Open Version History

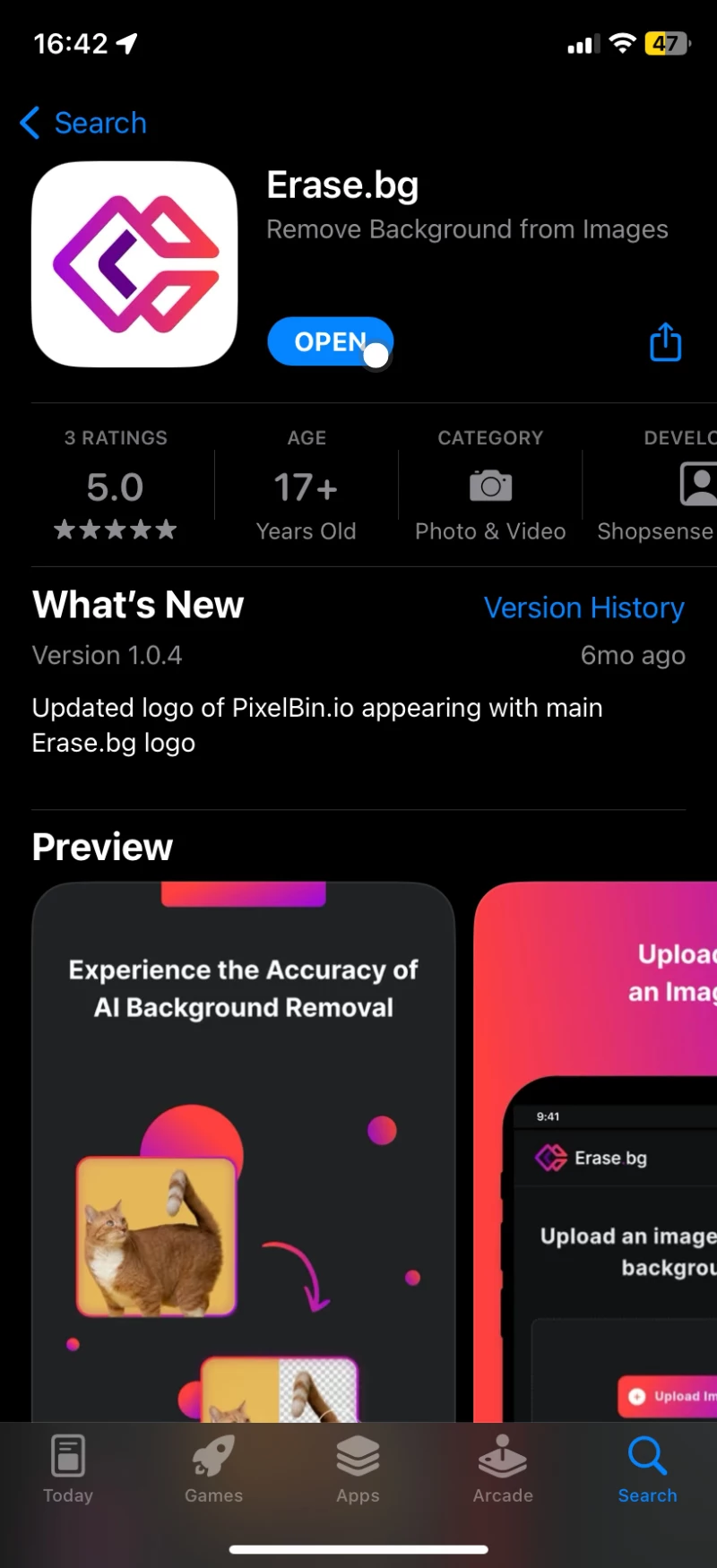584,607
